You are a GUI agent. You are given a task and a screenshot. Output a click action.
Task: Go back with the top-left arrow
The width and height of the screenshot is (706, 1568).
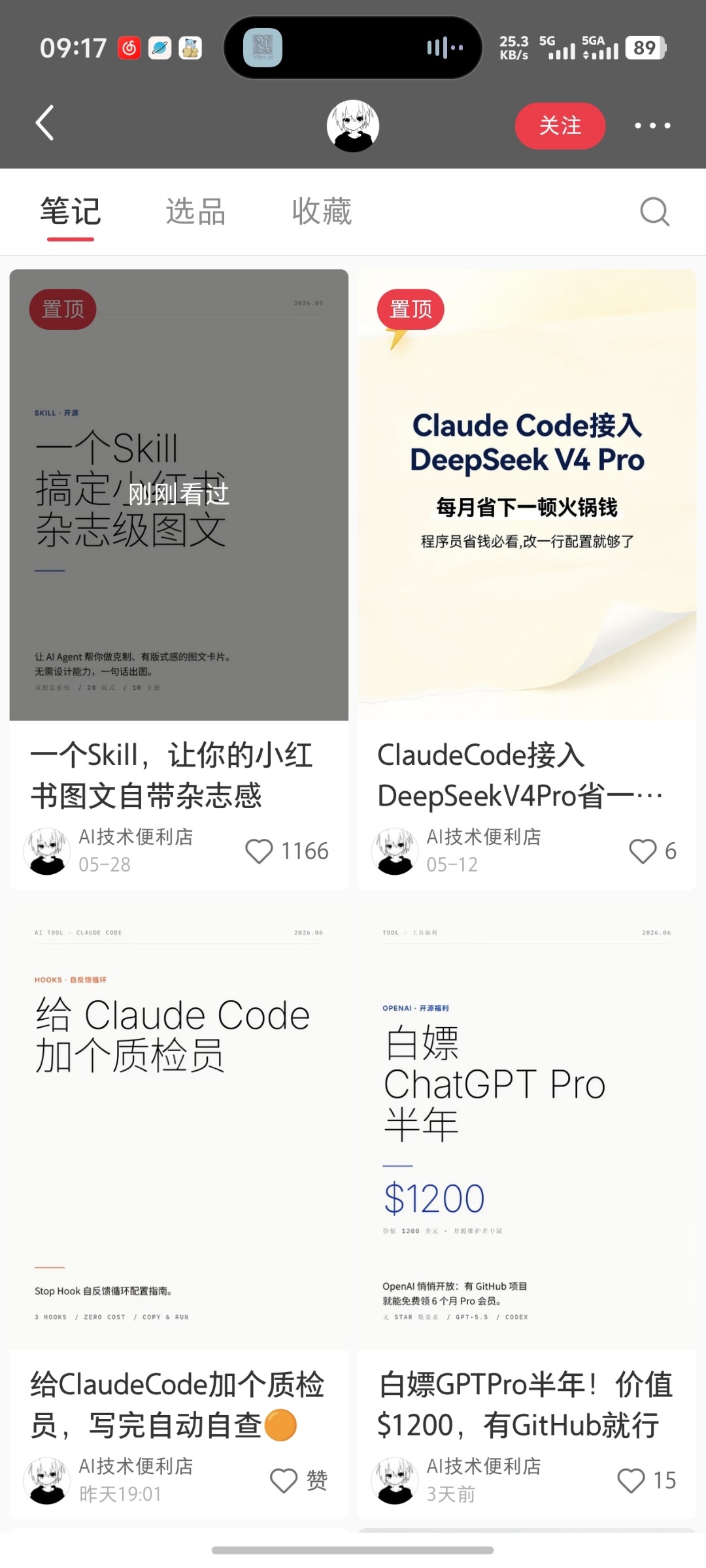click(44, 123)
